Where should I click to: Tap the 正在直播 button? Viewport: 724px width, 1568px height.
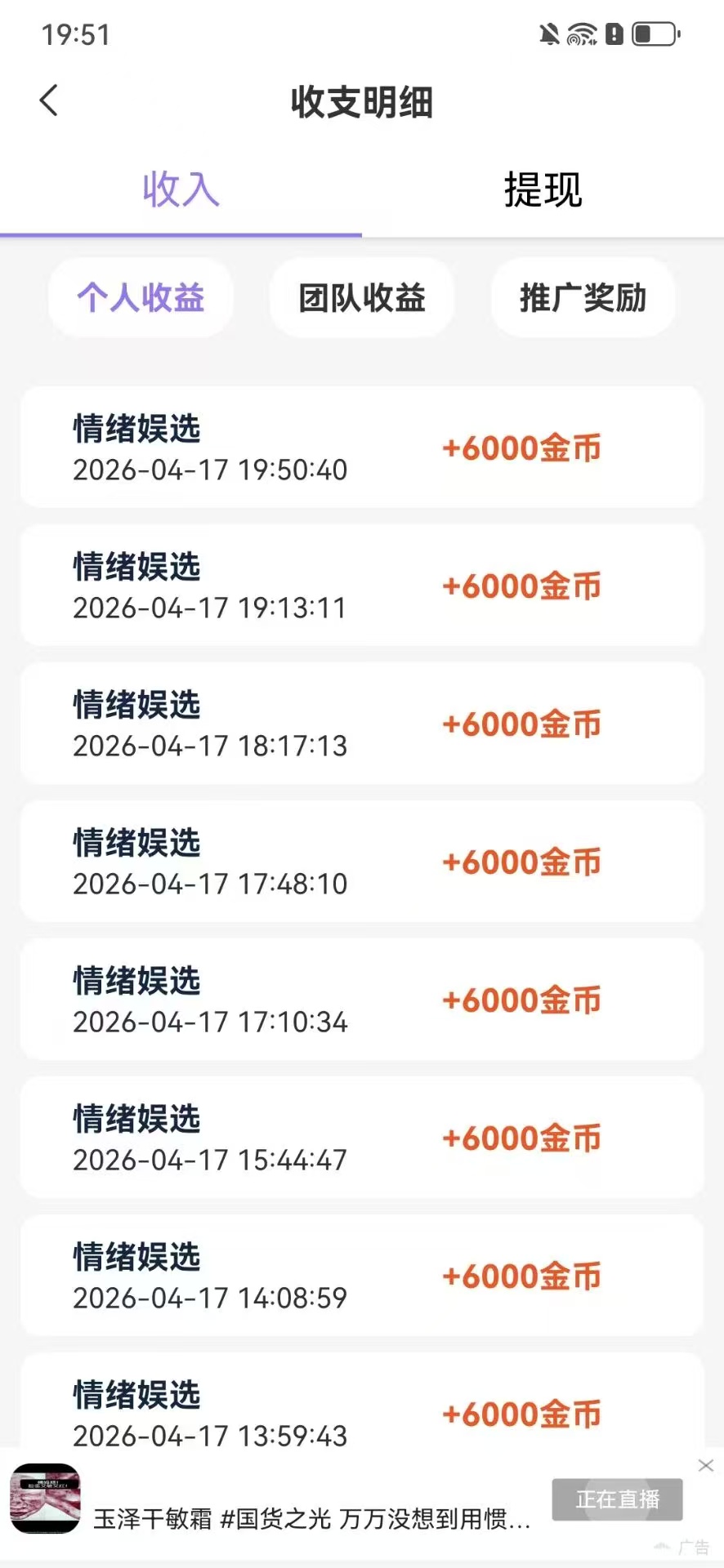click(617, 1499)
